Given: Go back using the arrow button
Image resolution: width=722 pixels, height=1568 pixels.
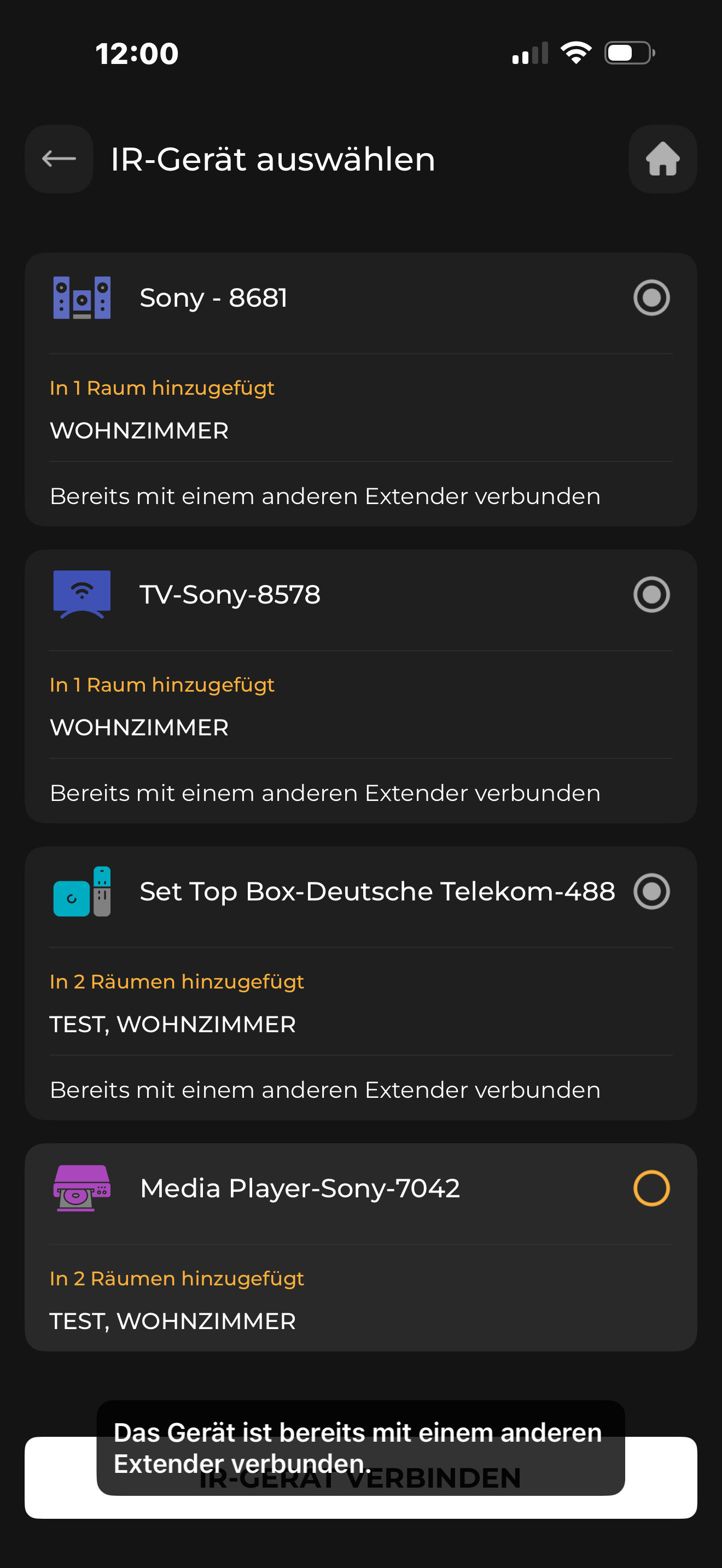Looking at the screenshot, I should [59, 159].
